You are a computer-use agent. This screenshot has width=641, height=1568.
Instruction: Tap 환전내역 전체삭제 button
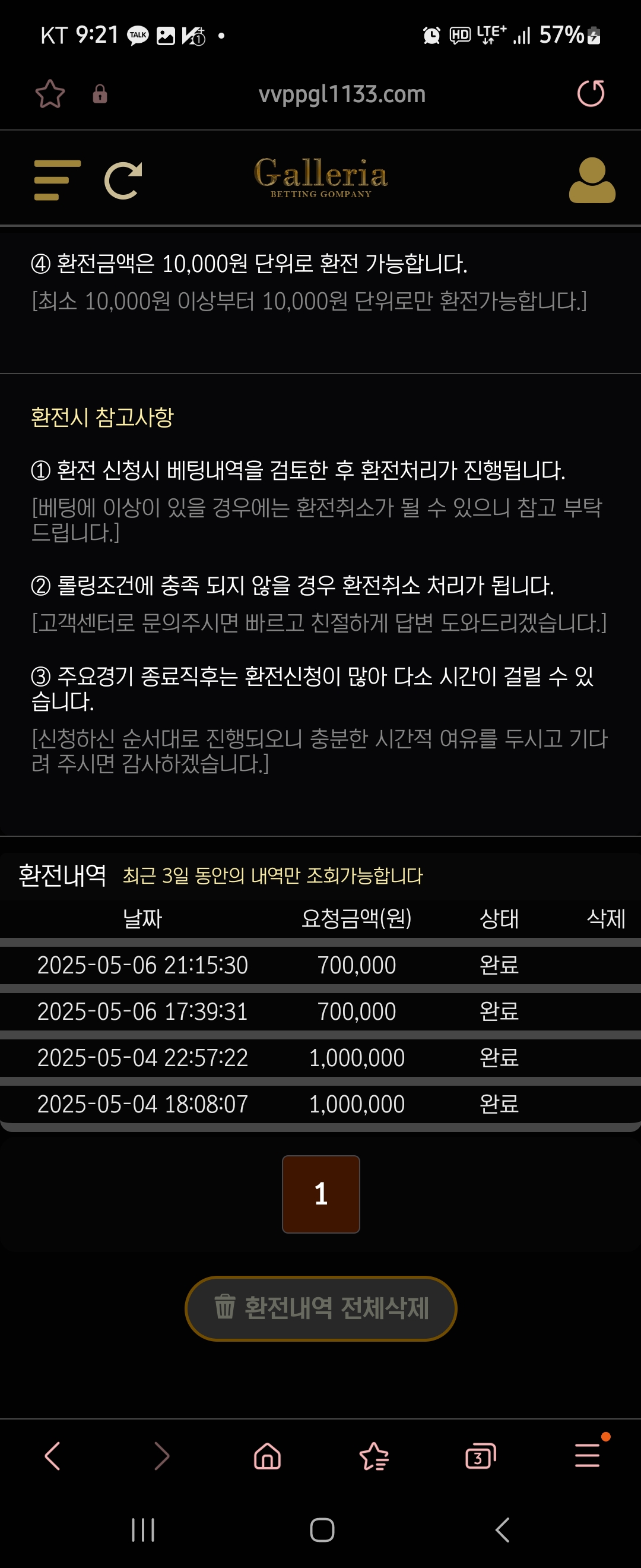pyautogui.click(x=320, y=1308)
